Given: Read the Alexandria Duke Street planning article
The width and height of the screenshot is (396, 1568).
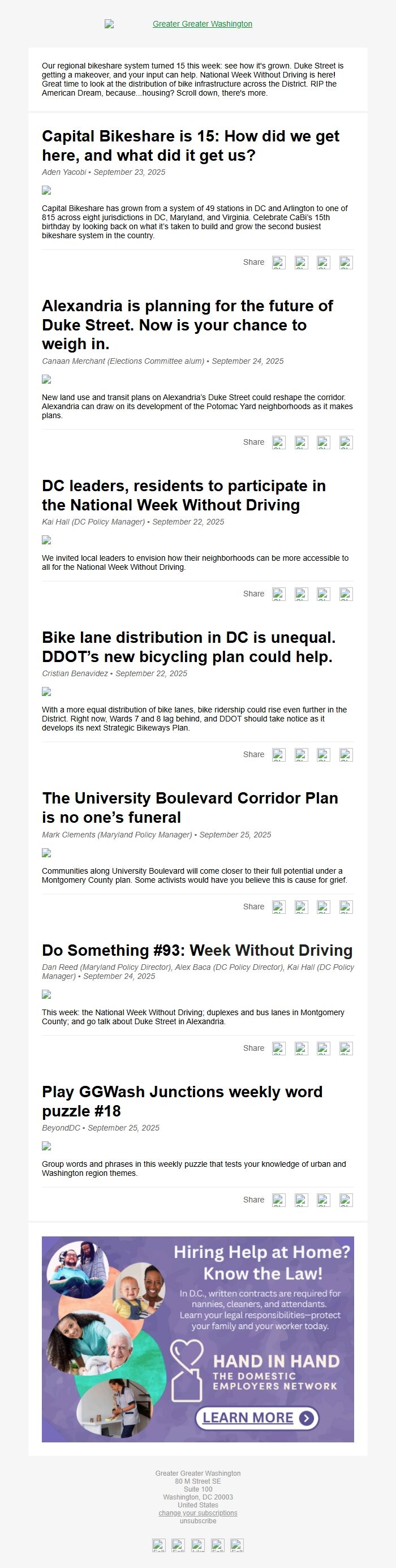Looking at the screenshot, I should click(187, 324).
